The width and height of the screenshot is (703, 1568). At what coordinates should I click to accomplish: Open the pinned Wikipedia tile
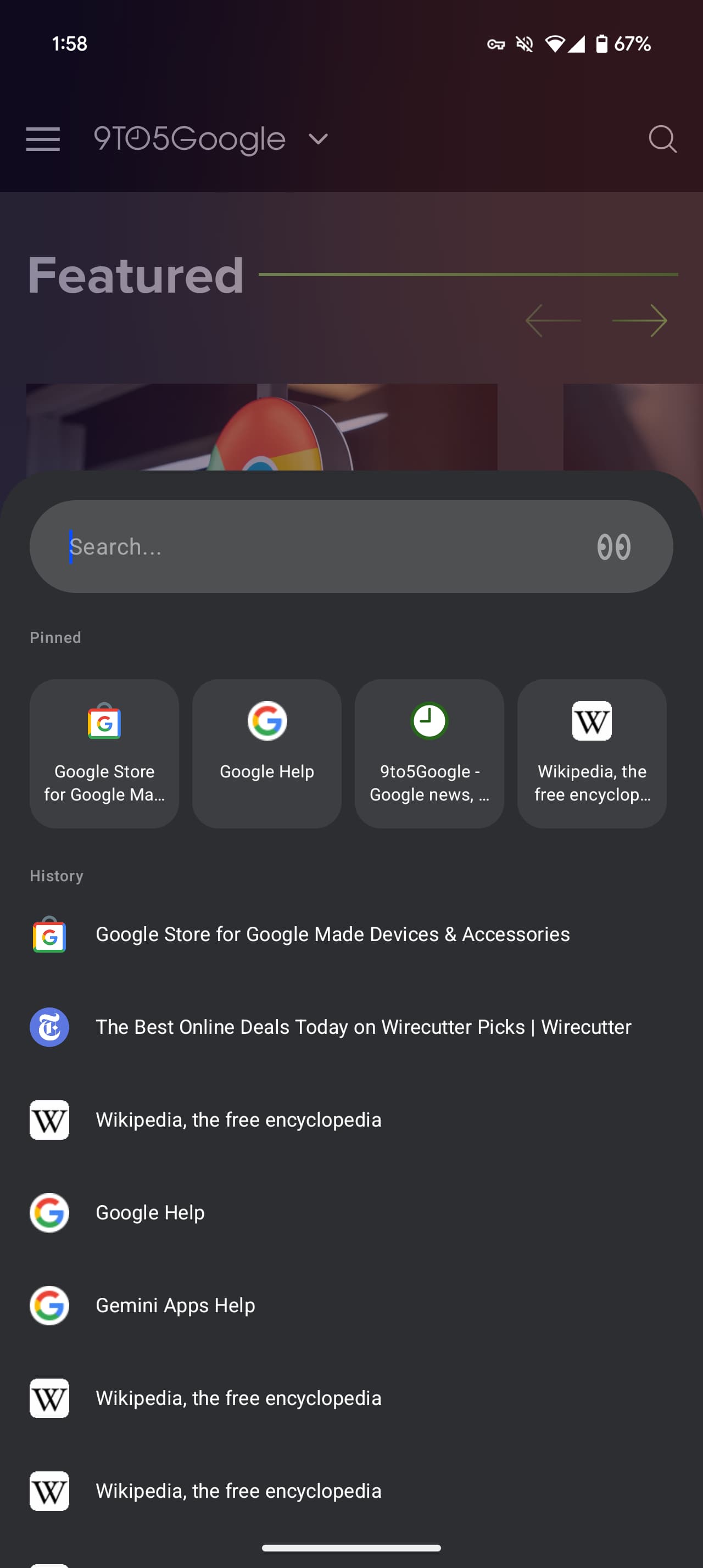[592, 754]
